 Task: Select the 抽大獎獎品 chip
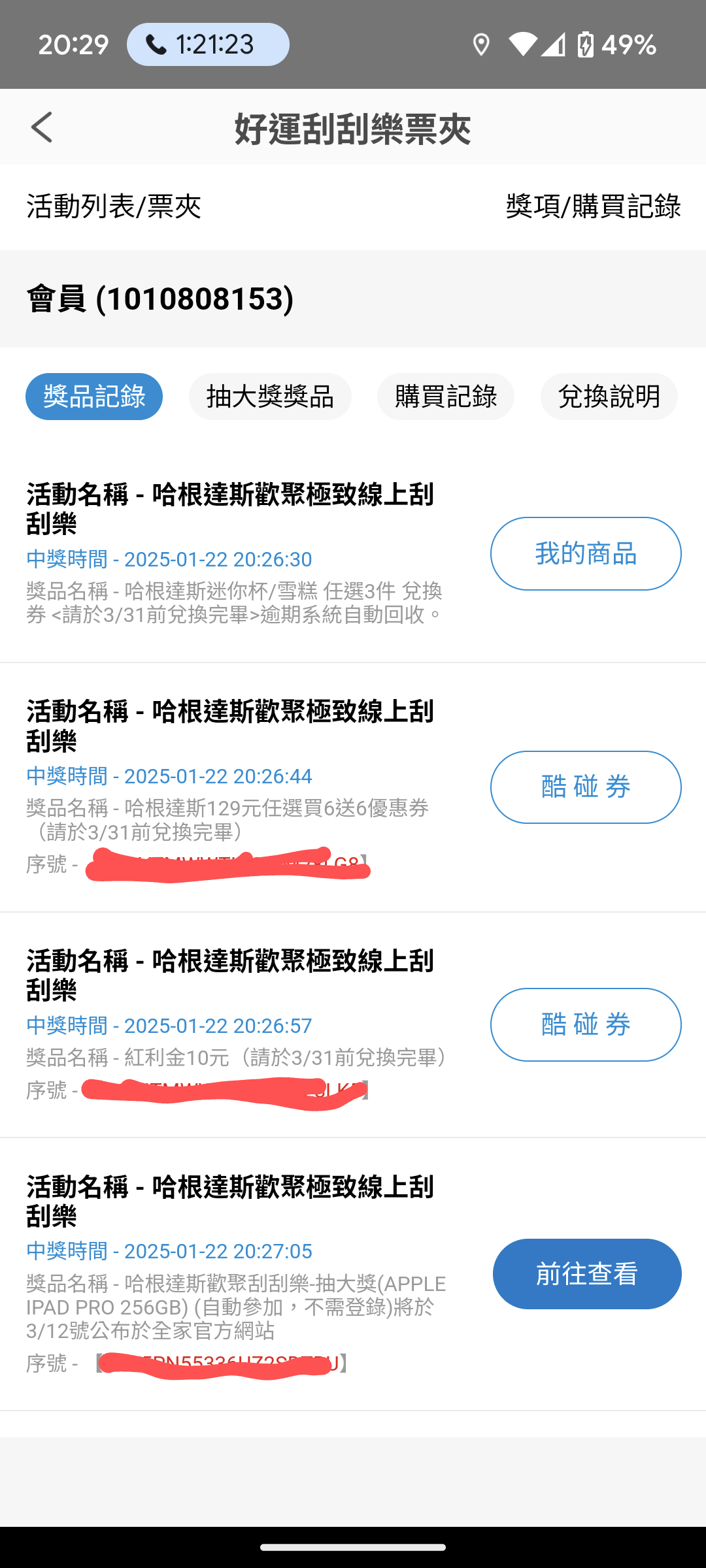(270, 397)
